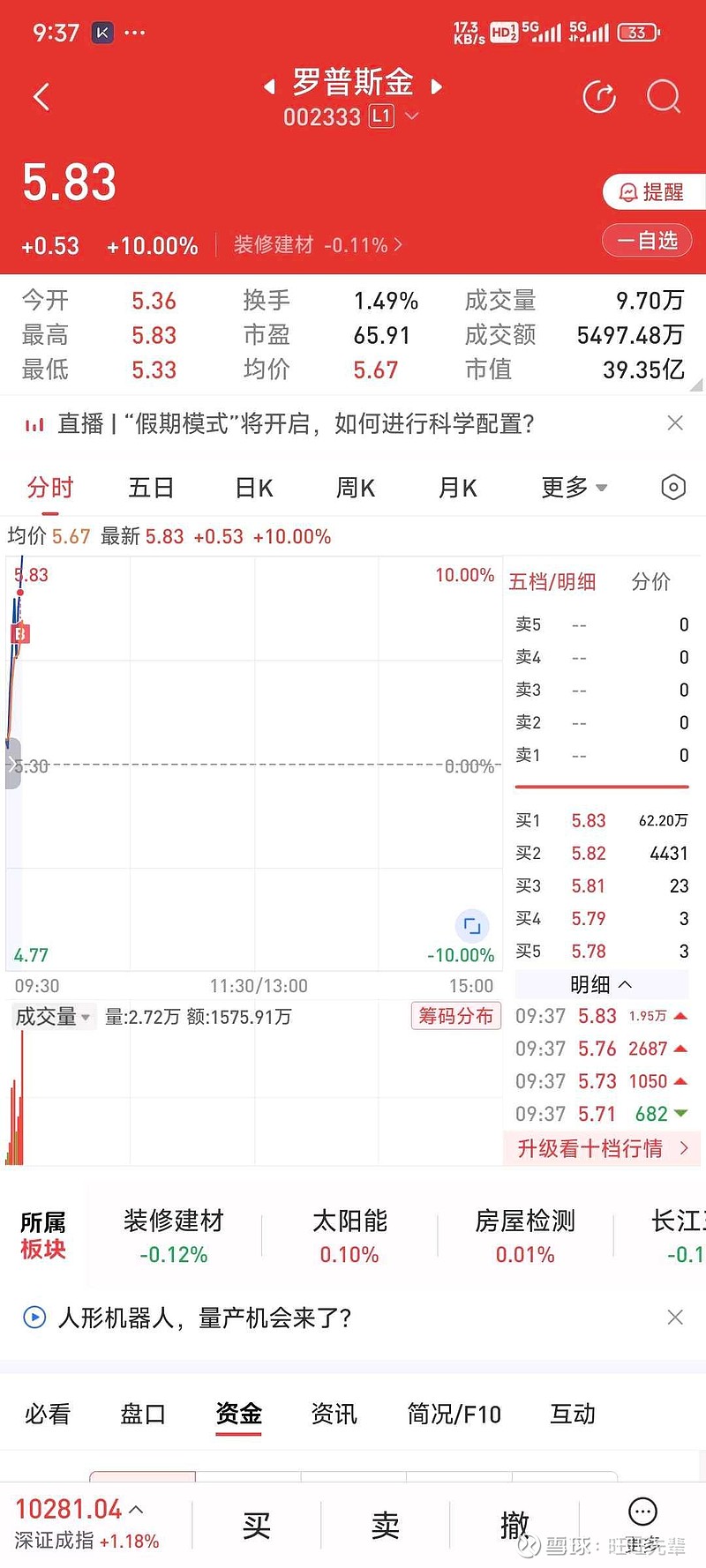Tap the 买 buy button
This screenshot has width=706, height=1568.
257,1526
